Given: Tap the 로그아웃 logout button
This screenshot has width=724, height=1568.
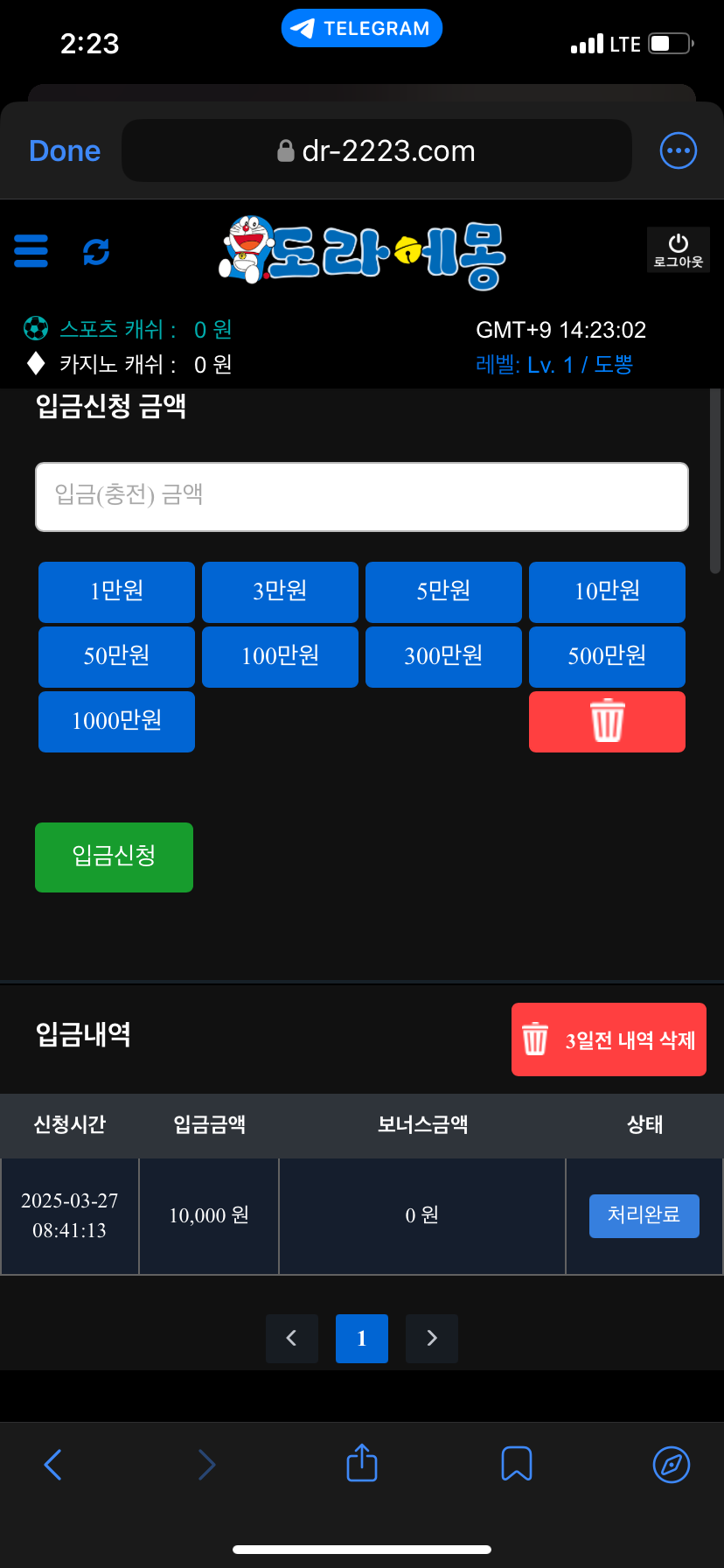Looking at the screenshot, I should click(678, 250).
